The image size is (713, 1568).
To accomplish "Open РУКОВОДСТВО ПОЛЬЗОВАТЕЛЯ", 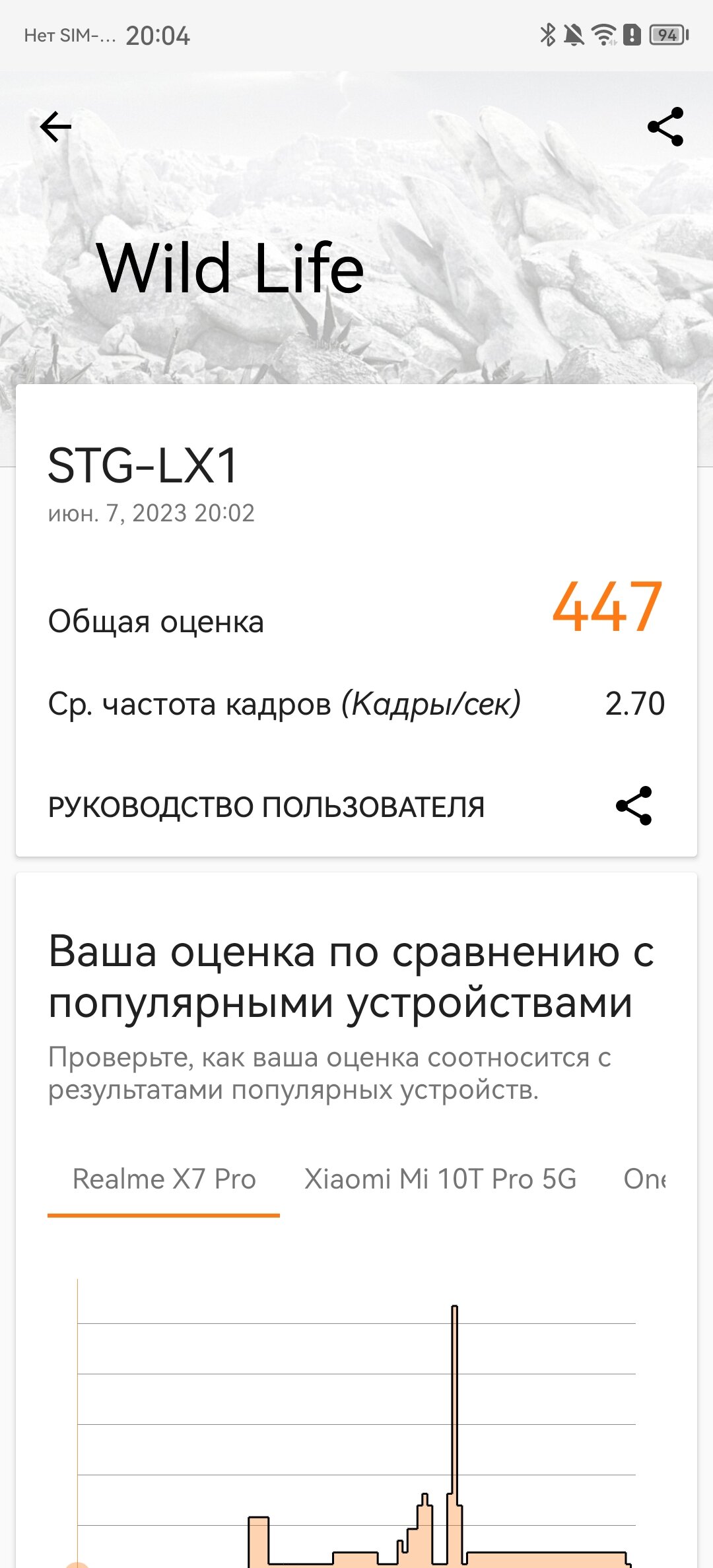I will coord(267,807).
